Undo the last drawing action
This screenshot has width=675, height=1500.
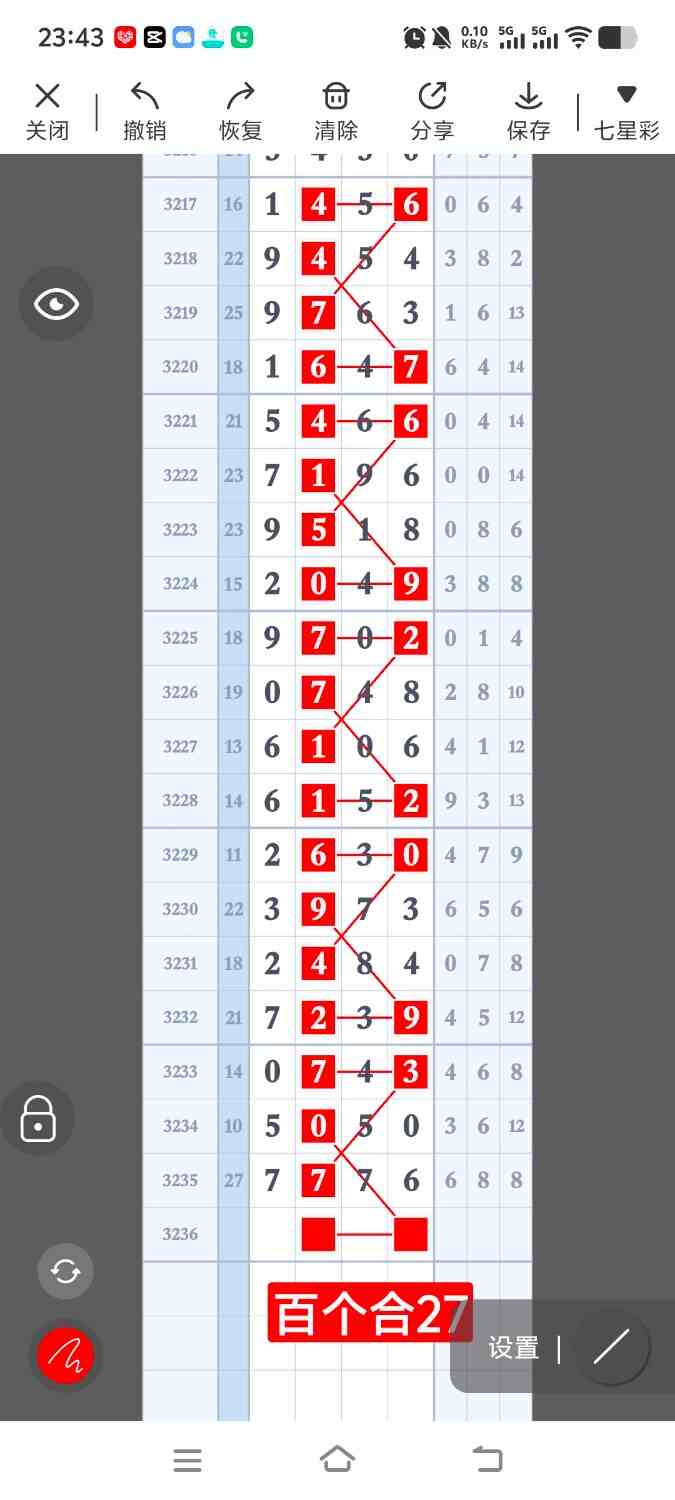click(145, 111)
